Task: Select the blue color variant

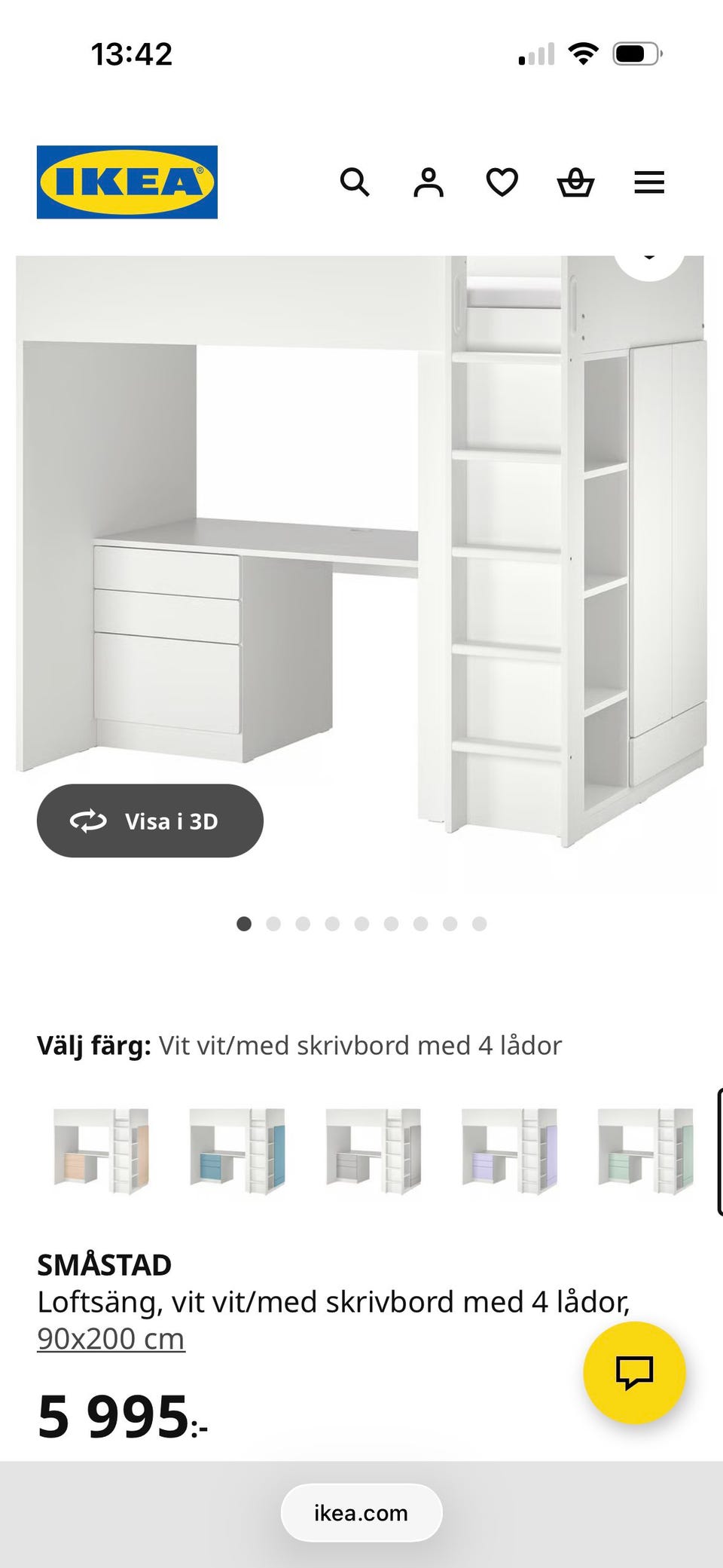Action: point(237,1154)
